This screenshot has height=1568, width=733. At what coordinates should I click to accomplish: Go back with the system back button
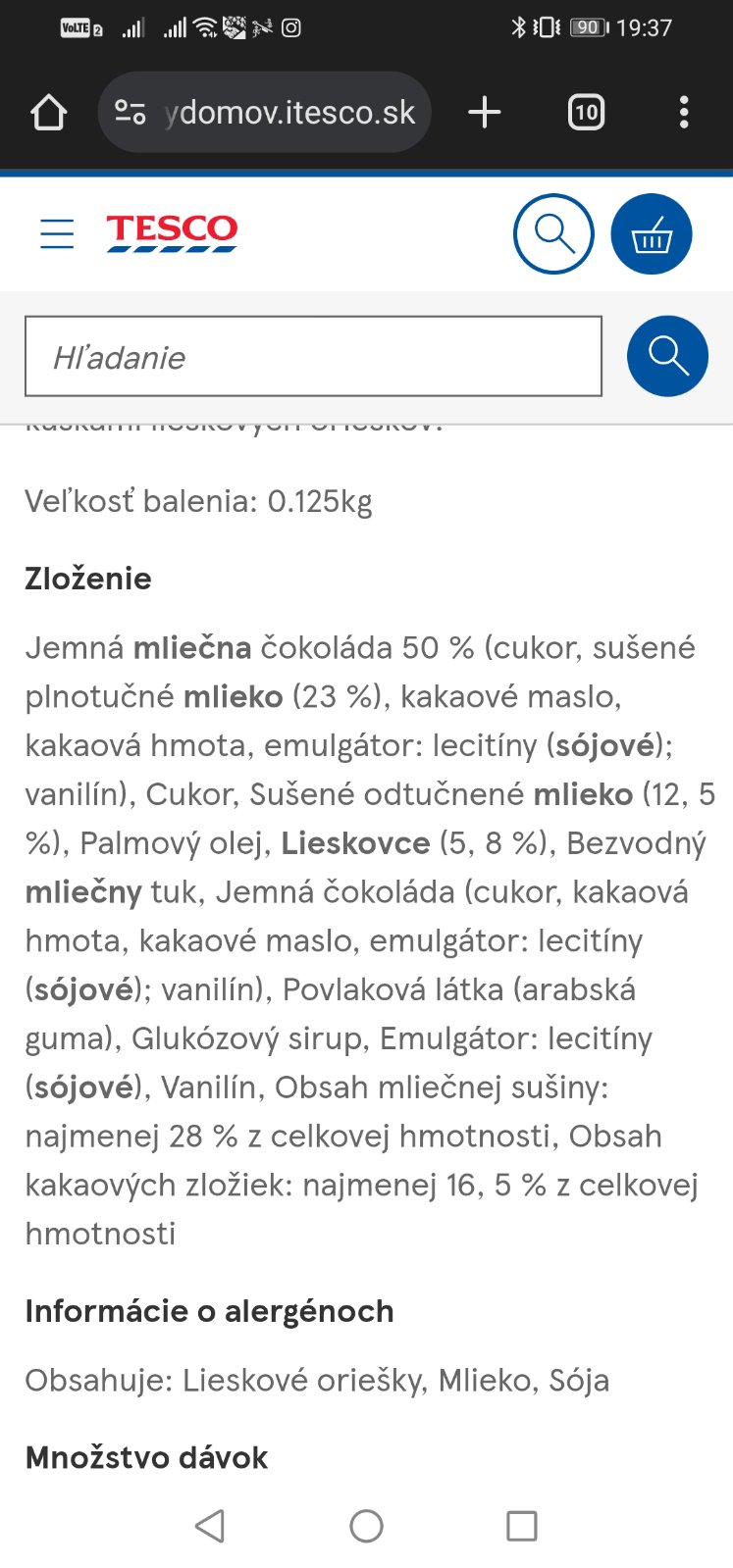pyautogui.click(x=210, y=1526)
